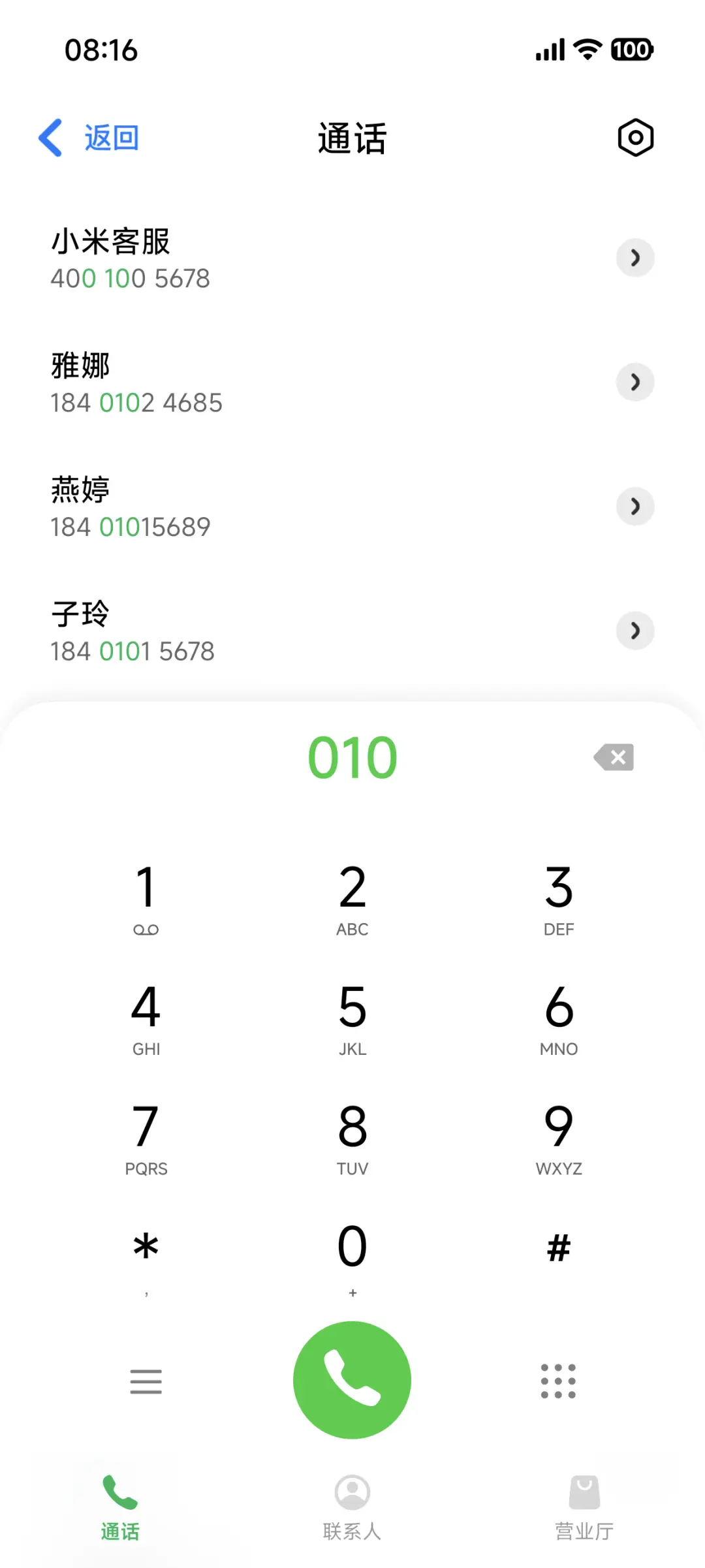
Task: Tap the entered number 010 display
Action: click(352, 756)
